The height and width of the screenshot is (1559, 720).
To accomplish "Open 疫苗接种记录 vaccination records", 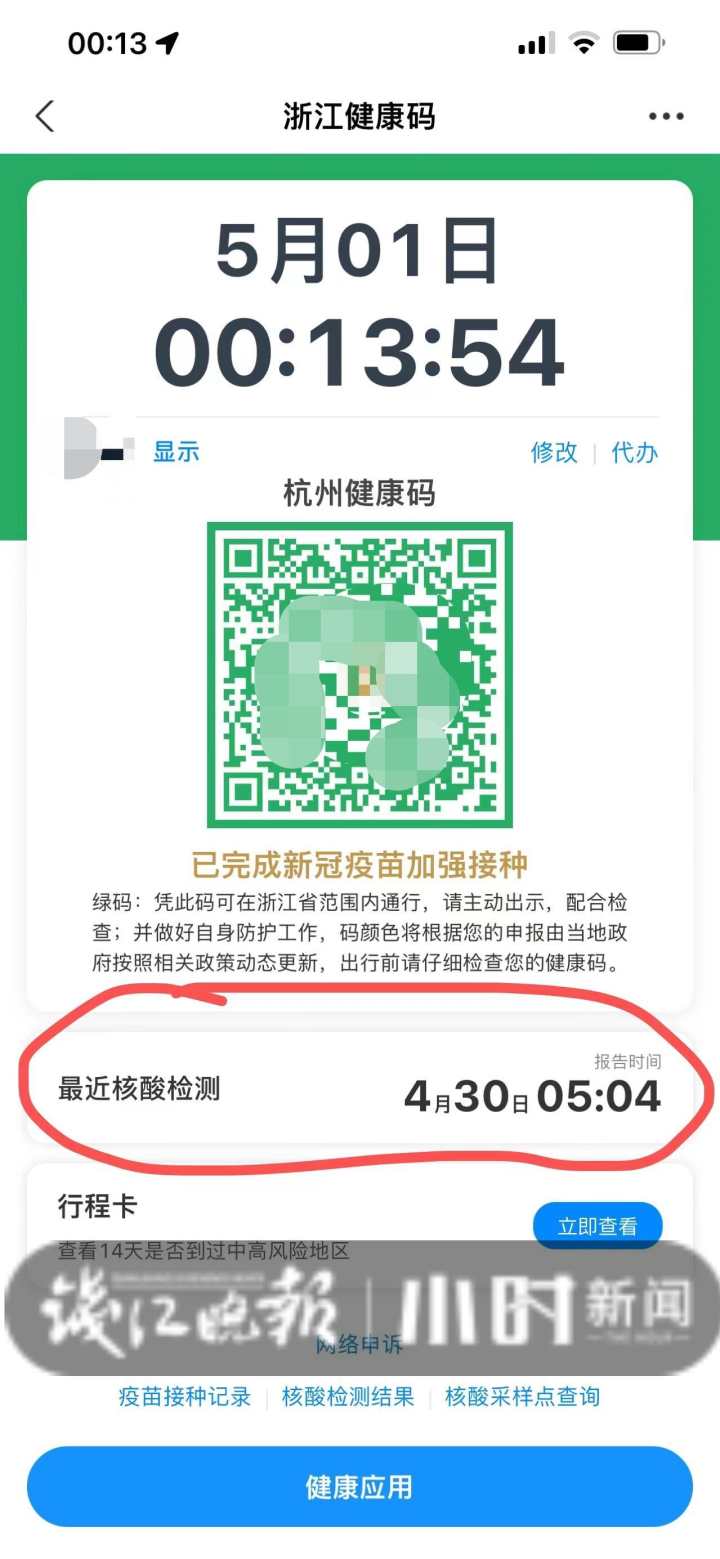I will [185, 1397].
